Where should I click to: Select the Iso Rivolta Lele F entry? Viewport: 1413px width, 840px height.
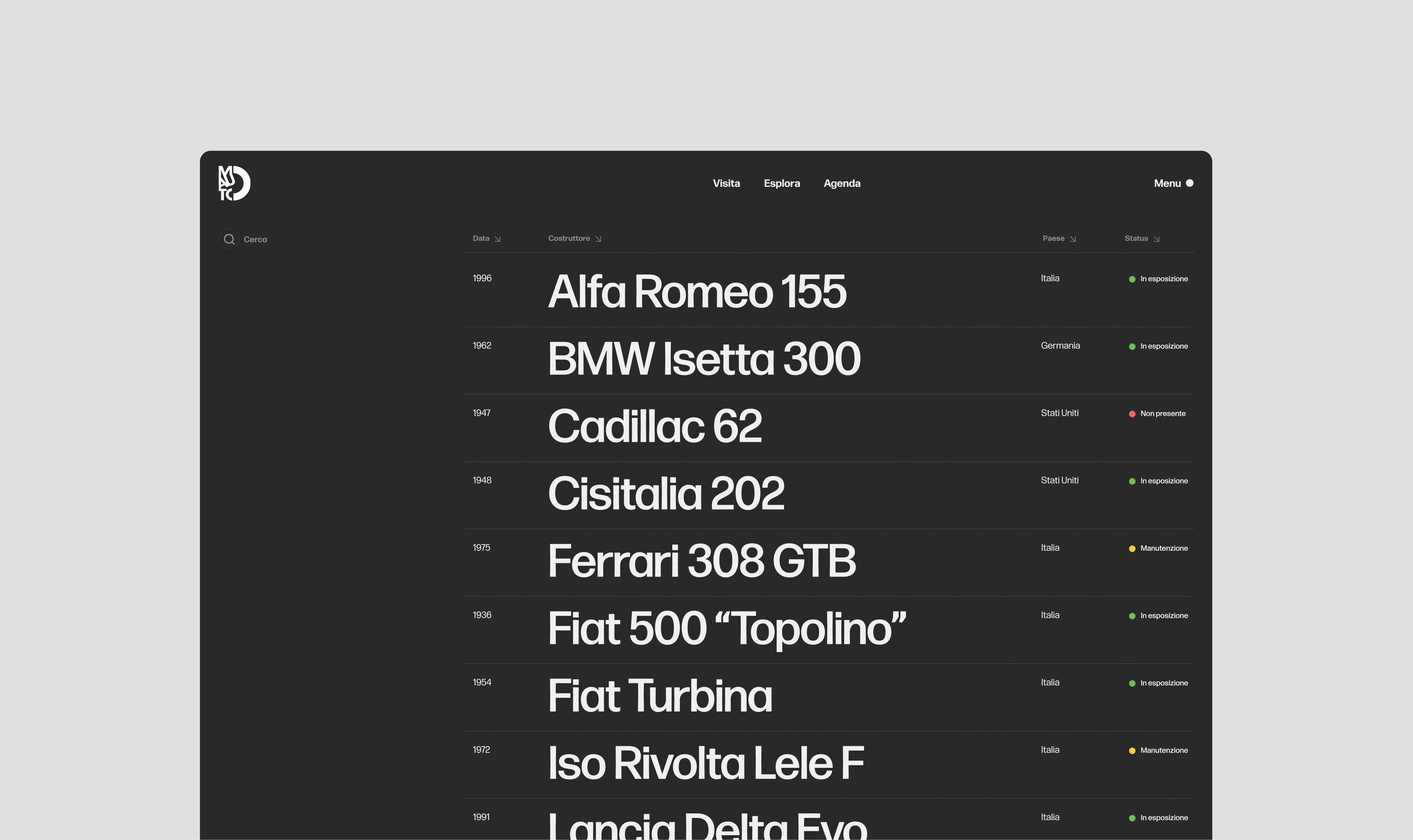[x=705, y=763]
